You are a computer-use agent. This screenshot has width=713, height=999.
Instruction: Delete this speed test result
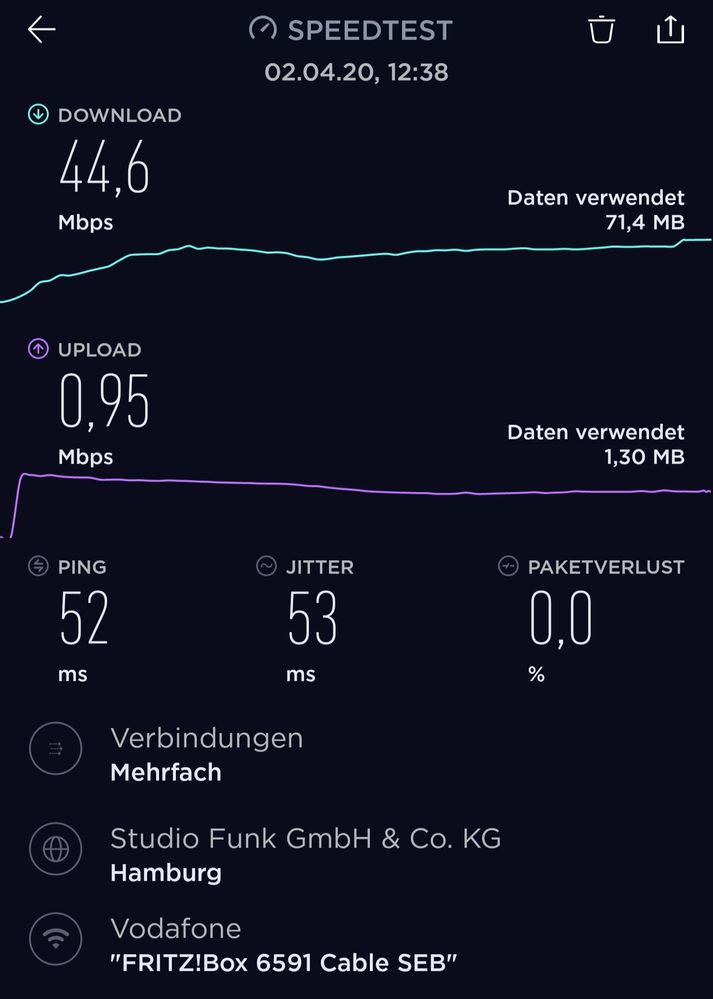(601, 30)
